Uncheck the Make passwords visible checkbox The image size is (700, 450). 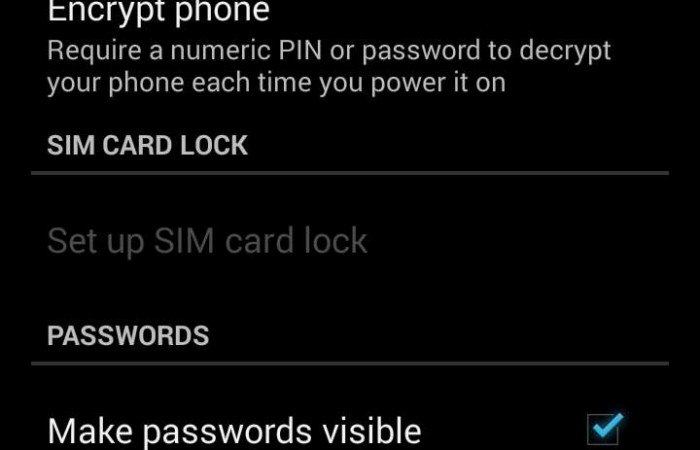coord(603,429)
